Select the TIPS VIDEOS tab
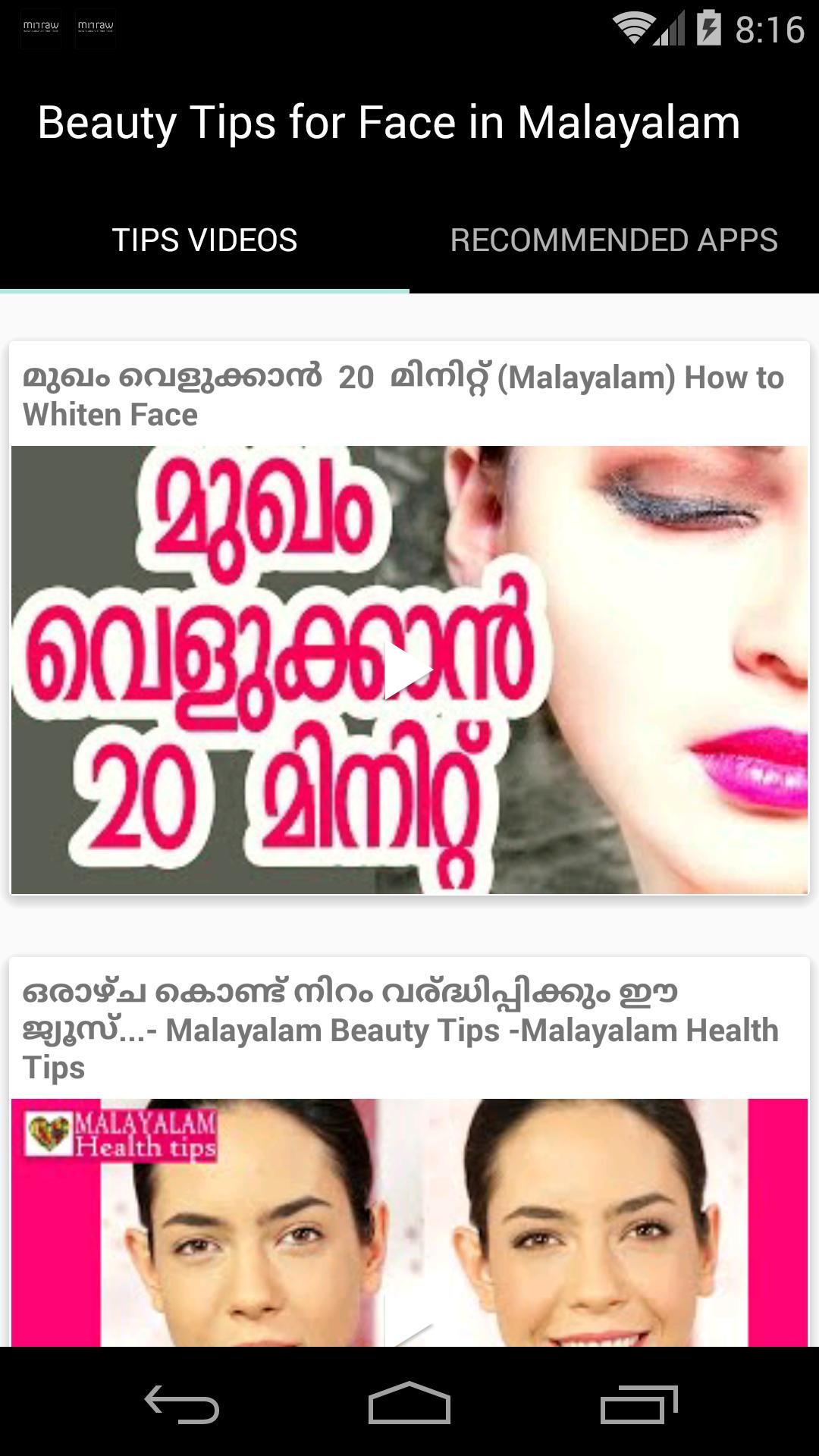This screenshot has height=1456, width=819. point(205,239)
